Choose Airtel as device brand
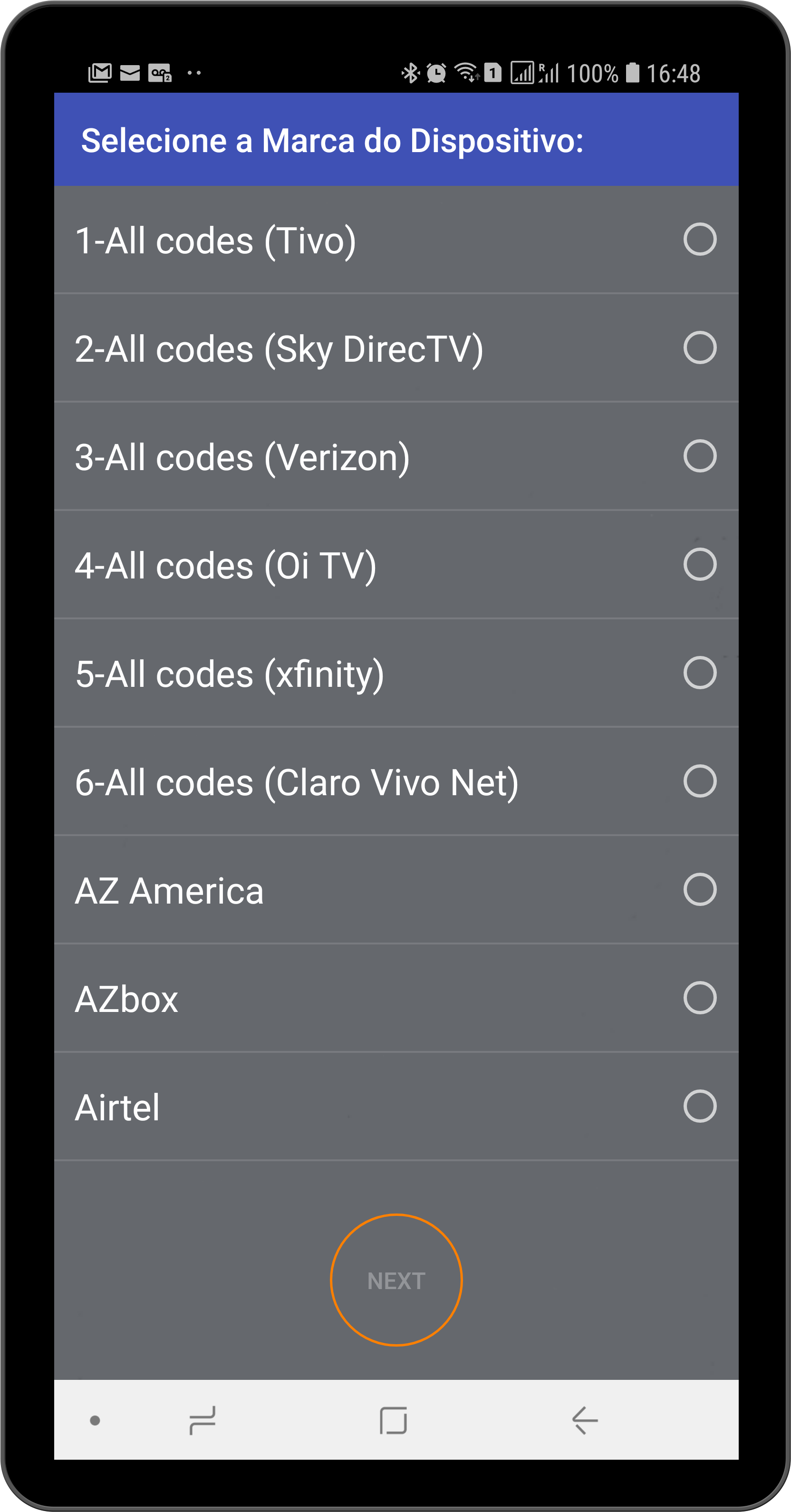This screenshot has height=1512, width=791. pos(396,1107)
